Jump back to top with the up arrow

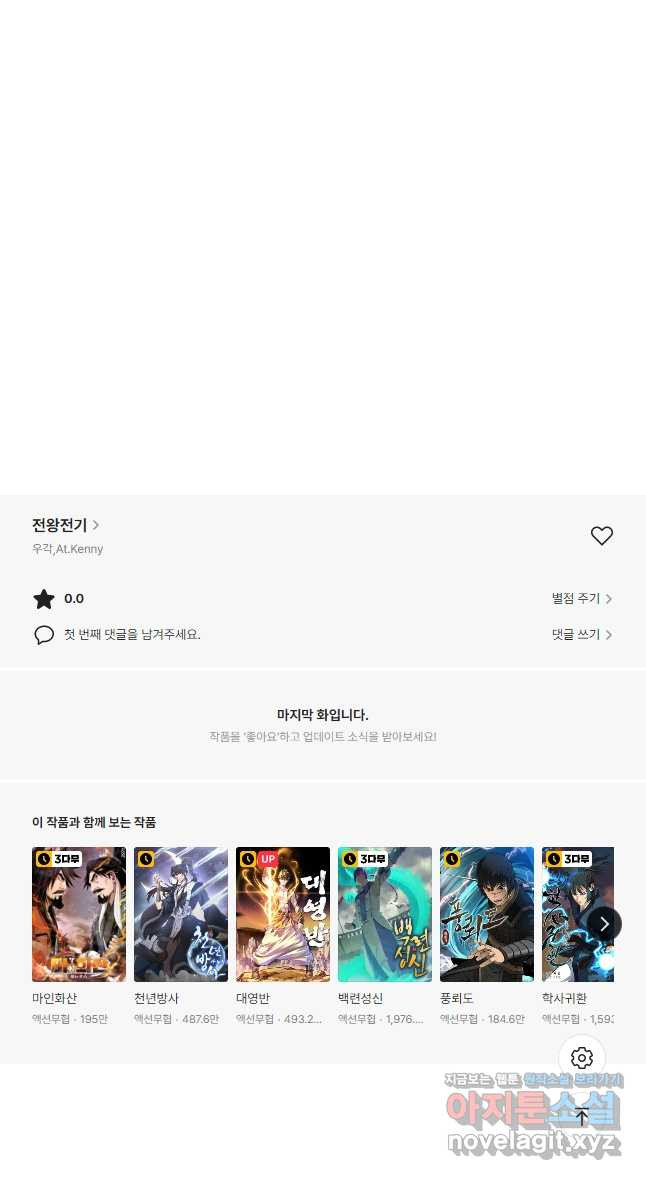(582, 1117)
